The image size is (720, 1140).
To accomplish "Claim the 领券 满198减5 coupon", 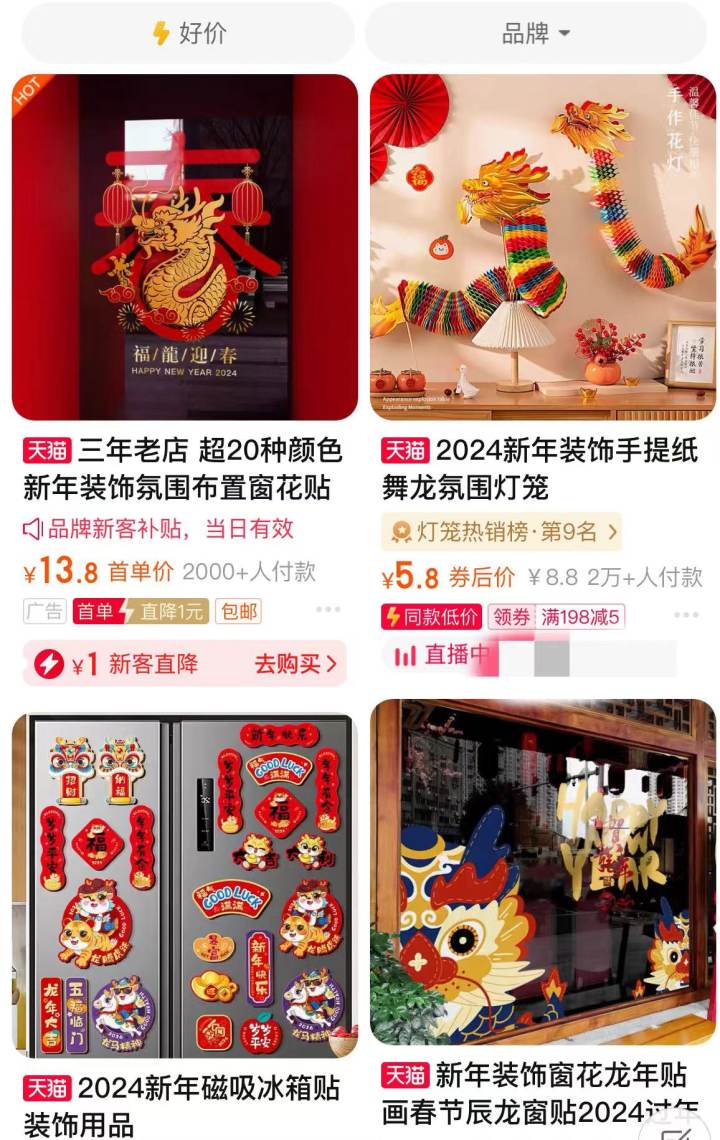I will click(x=556, y=617).
